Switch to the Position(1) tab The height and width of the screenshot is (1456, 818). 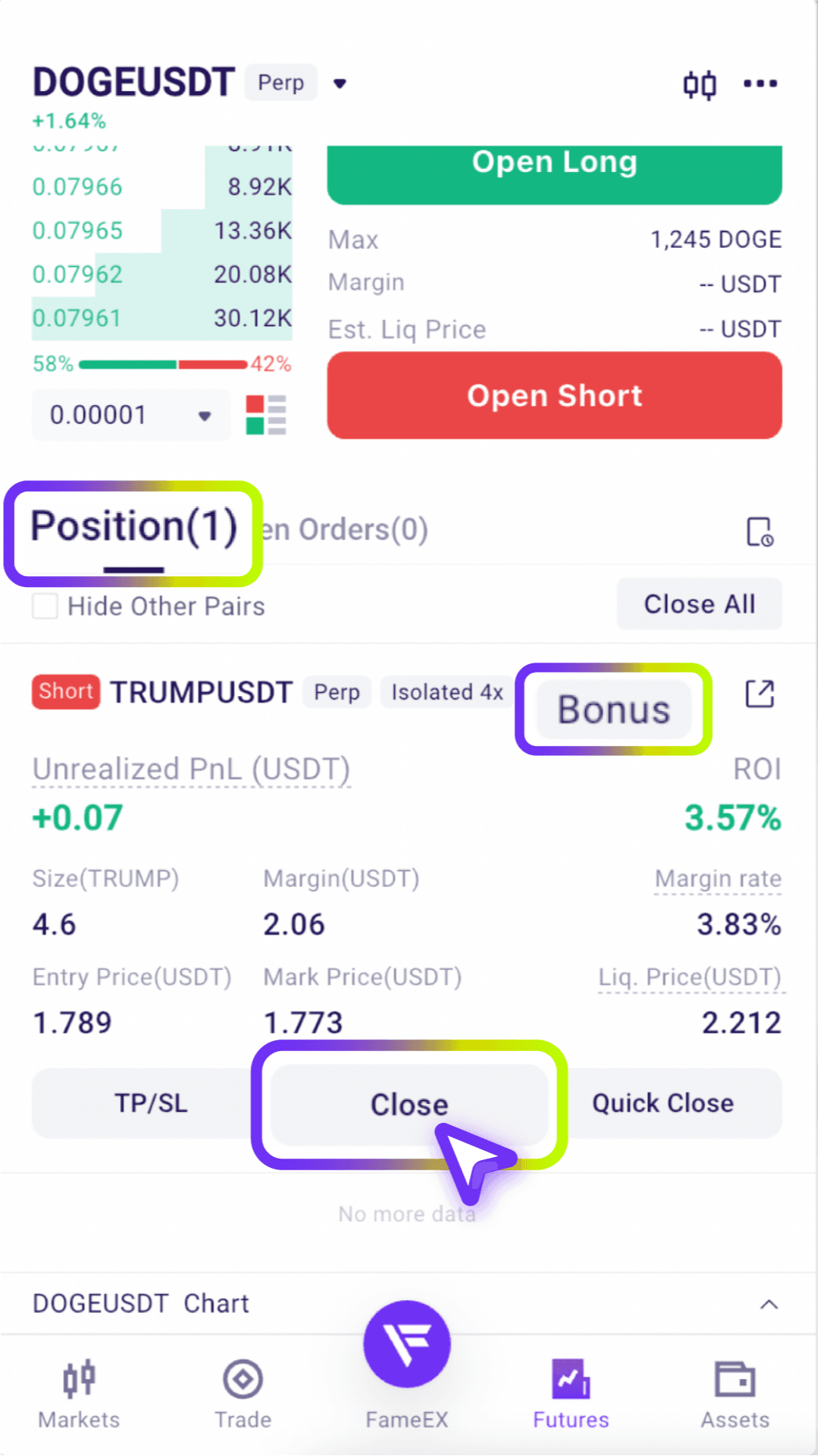134,527
